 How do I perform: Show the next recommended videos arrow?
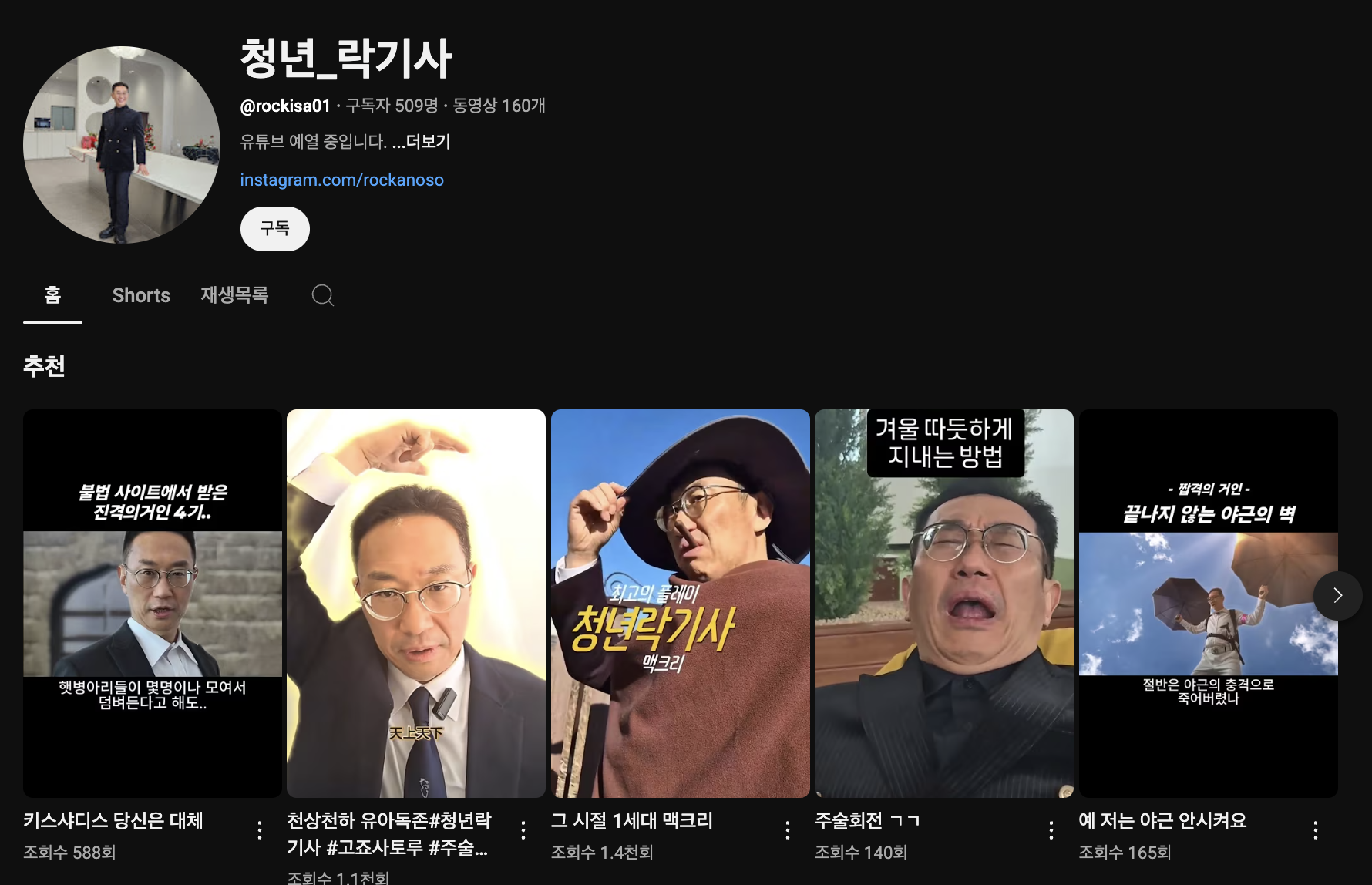pos(1337,595)
